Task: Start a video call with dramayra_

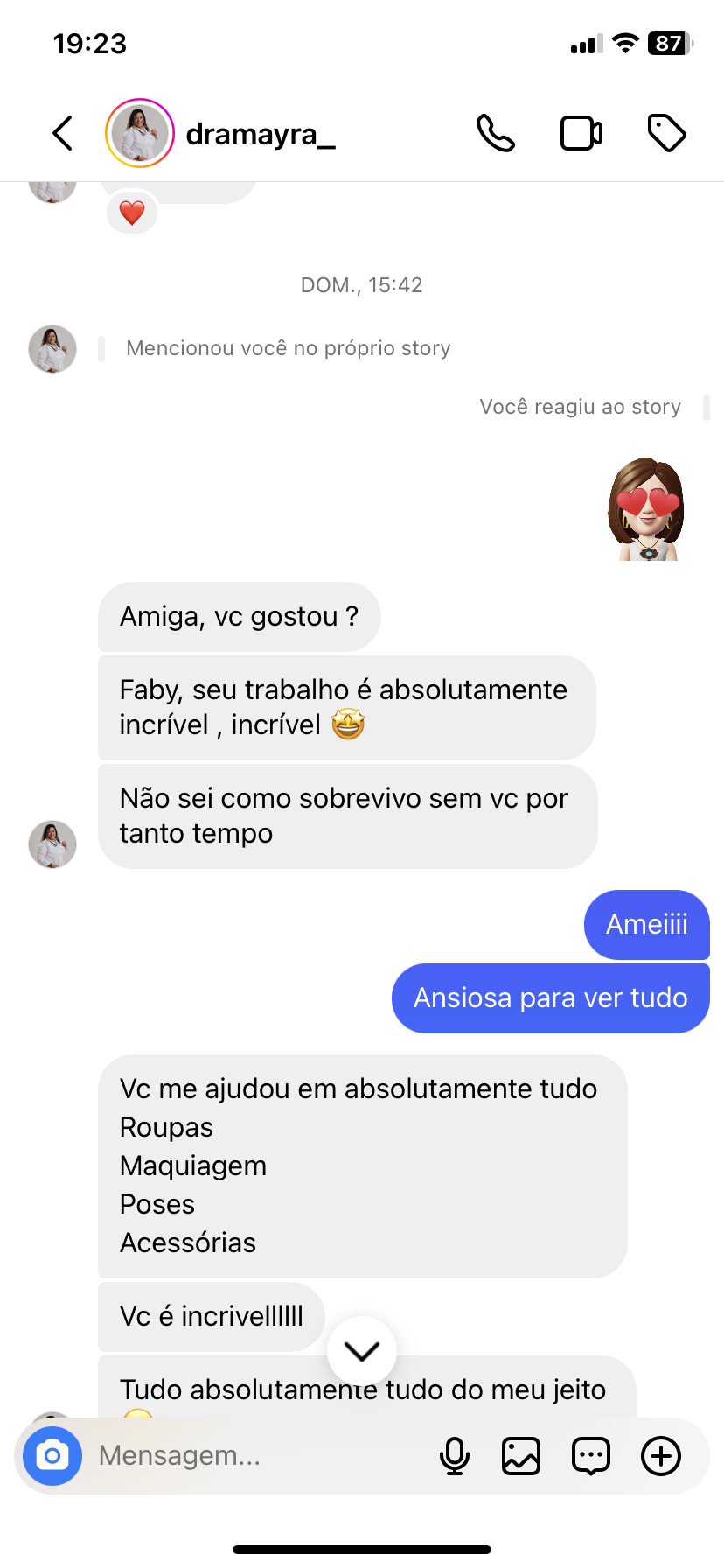Action: point(581,134)
